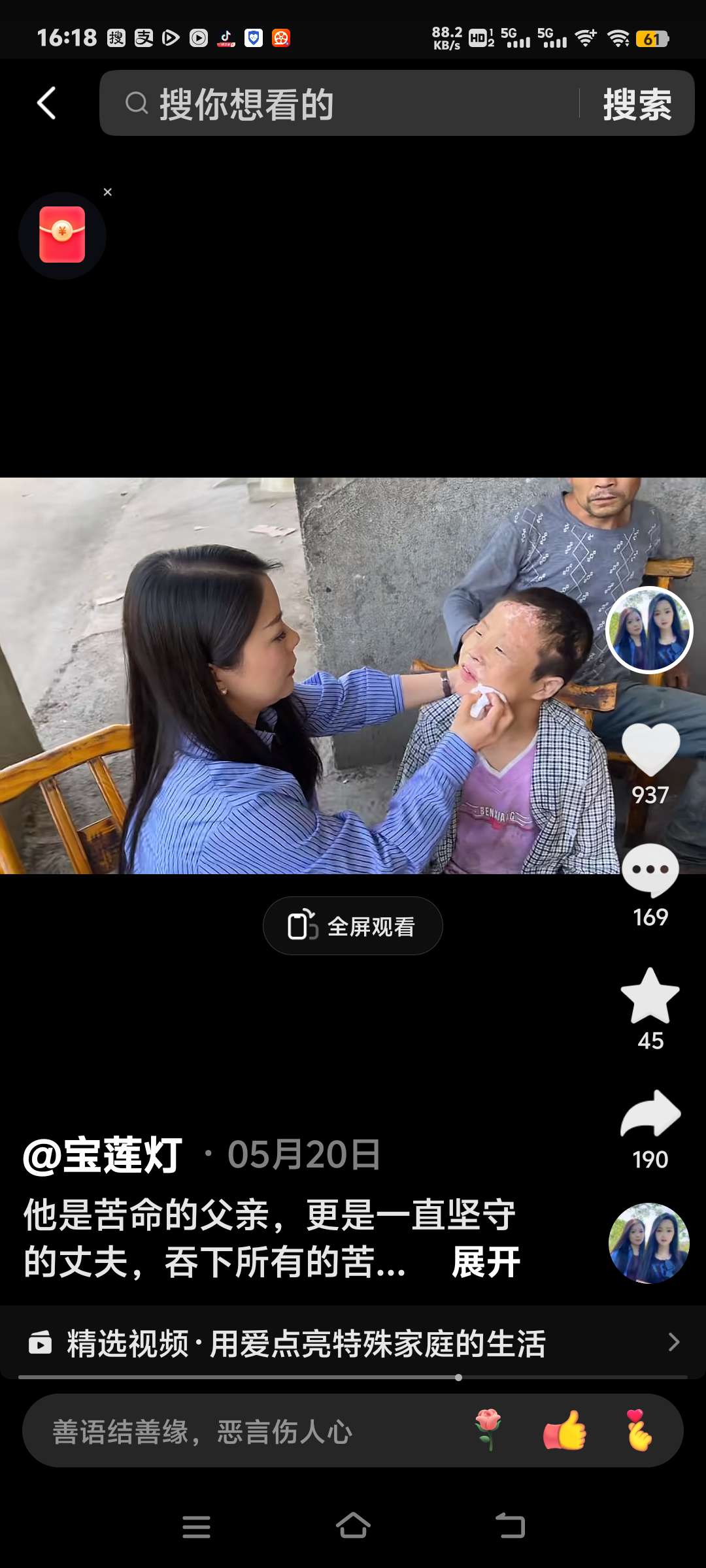
Task: Go back using the top-left arrow
Action: (46, 103)
